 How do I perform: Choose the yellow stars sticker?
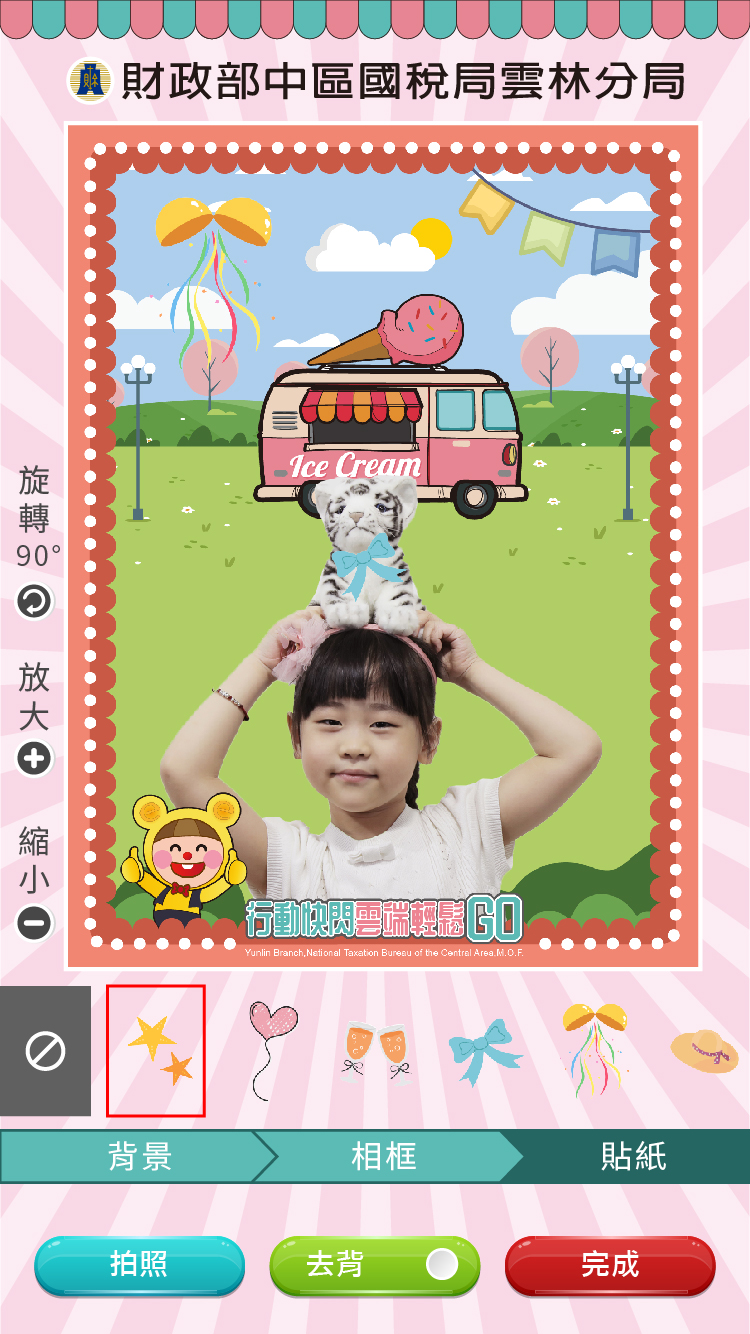156,1050
